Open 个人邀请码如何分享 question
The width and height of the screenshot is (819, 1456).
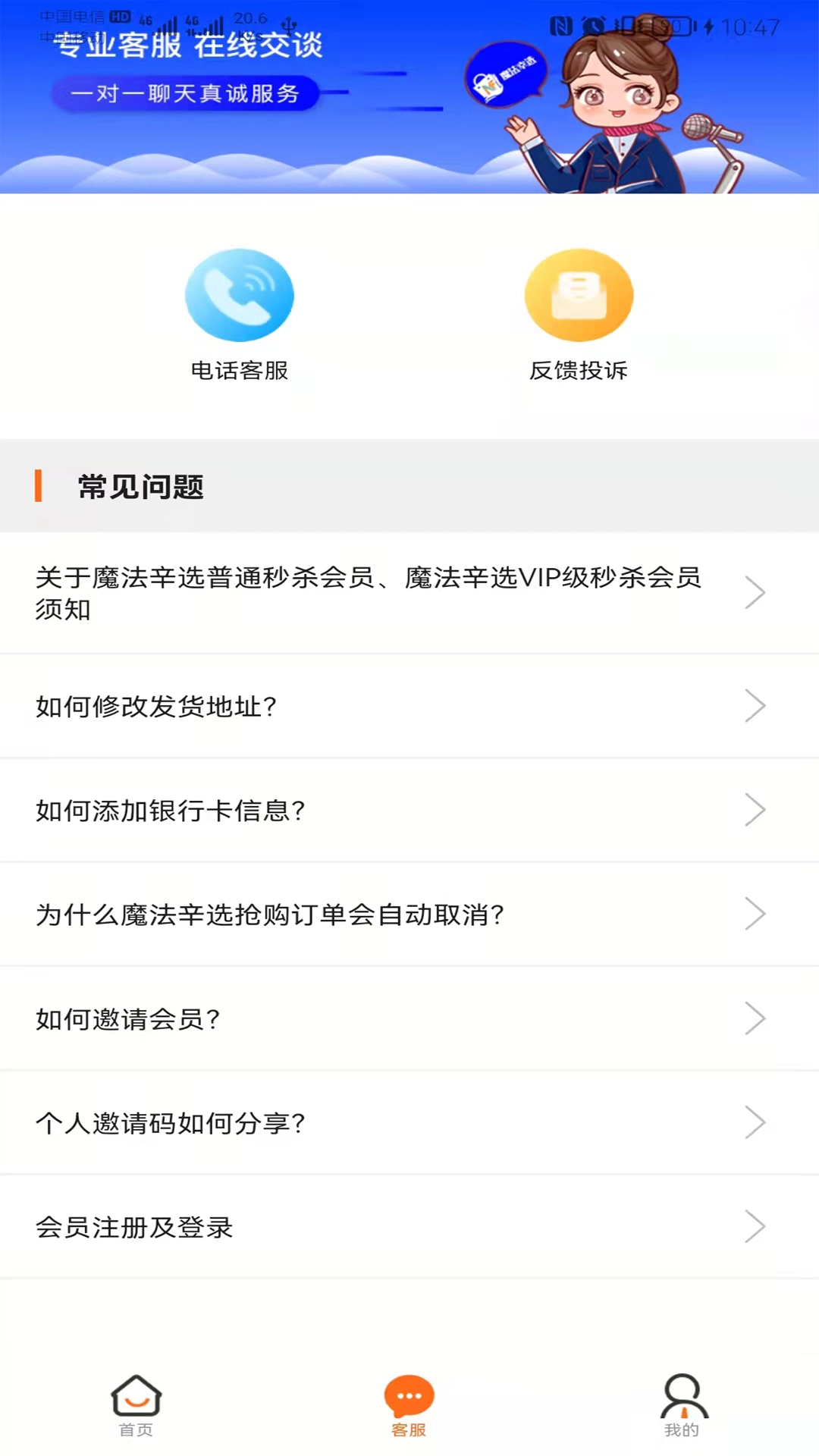point(409,1123)
